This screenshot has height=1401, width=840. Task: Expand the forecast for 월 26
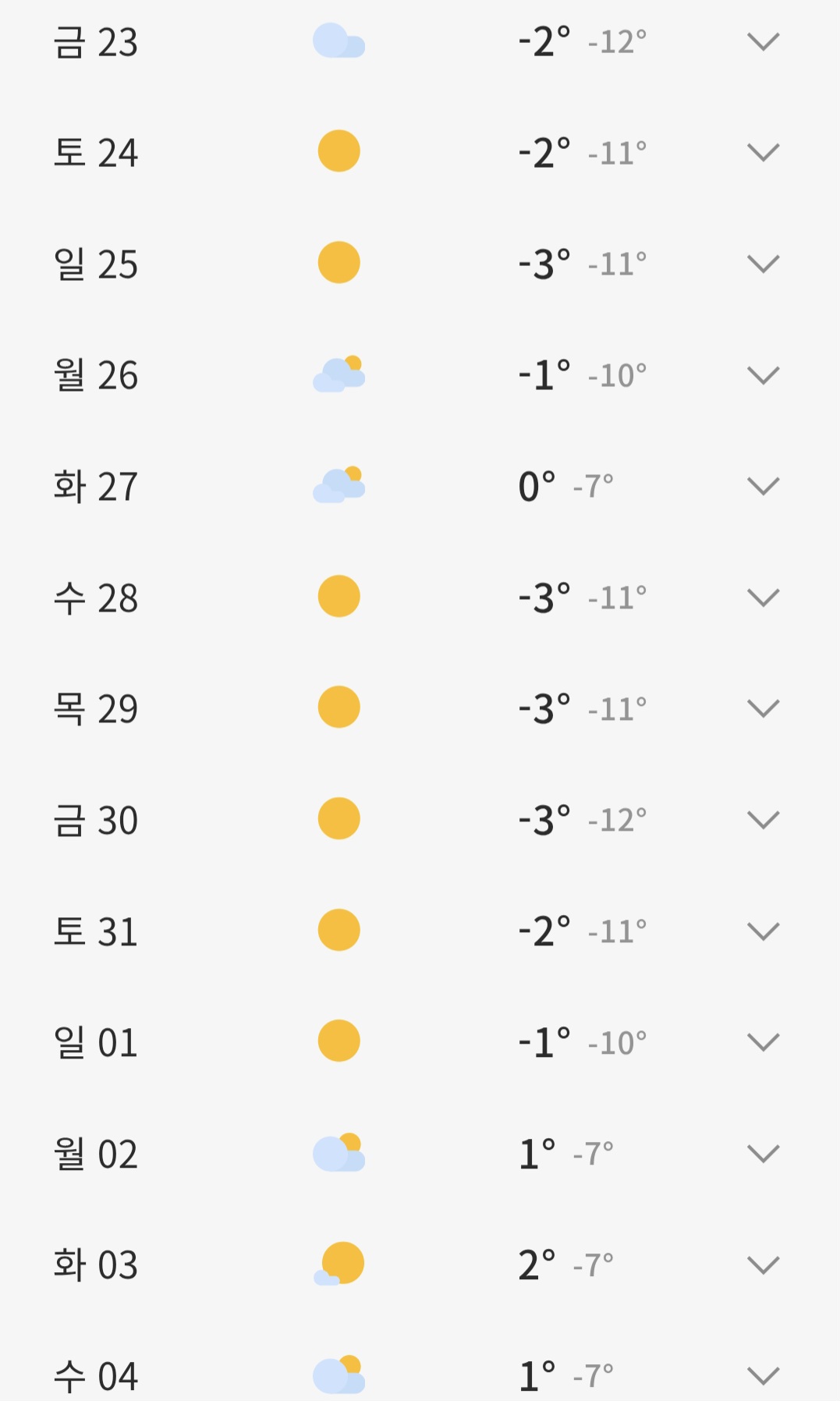[763, 375]
